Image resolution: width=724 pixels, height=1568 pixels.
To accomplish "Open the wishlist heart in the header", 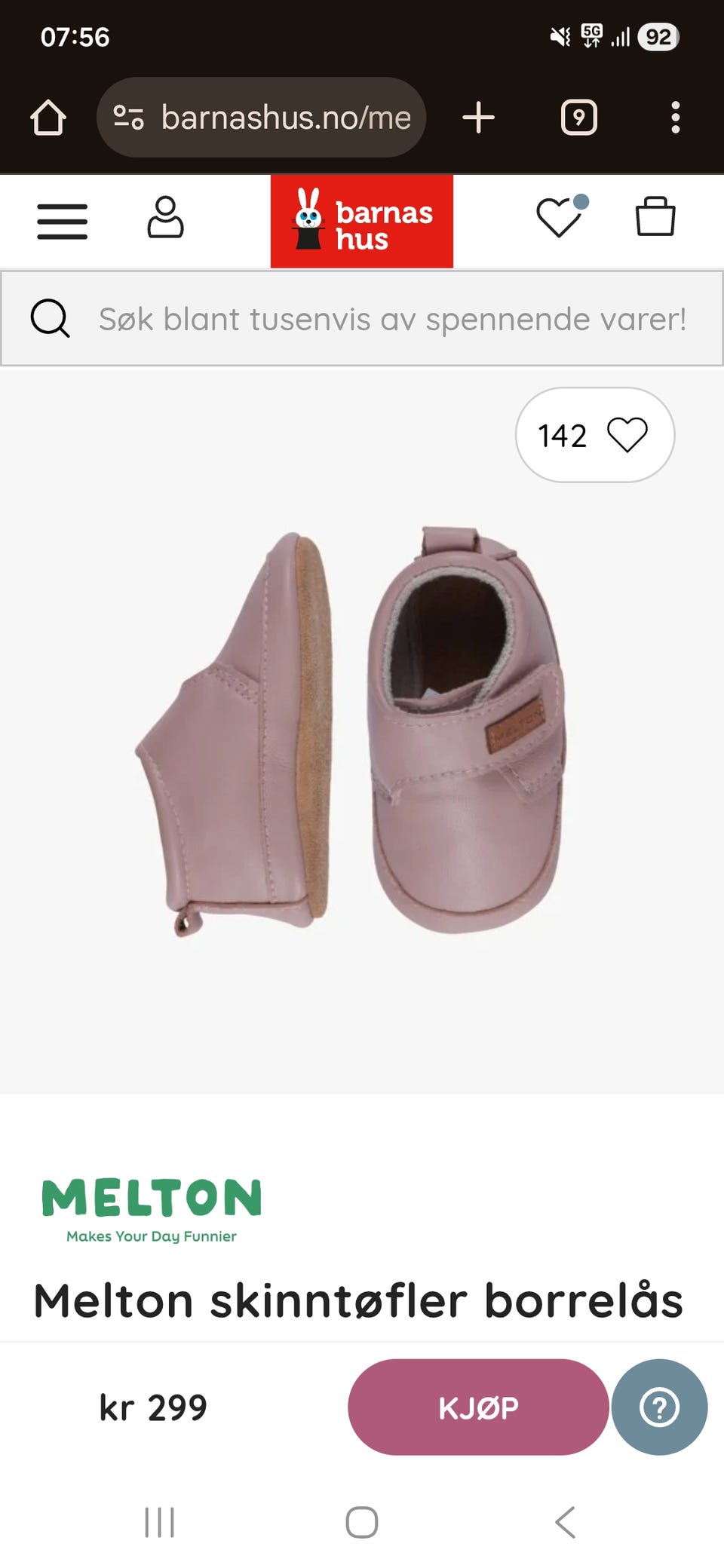I will (561, 216).
